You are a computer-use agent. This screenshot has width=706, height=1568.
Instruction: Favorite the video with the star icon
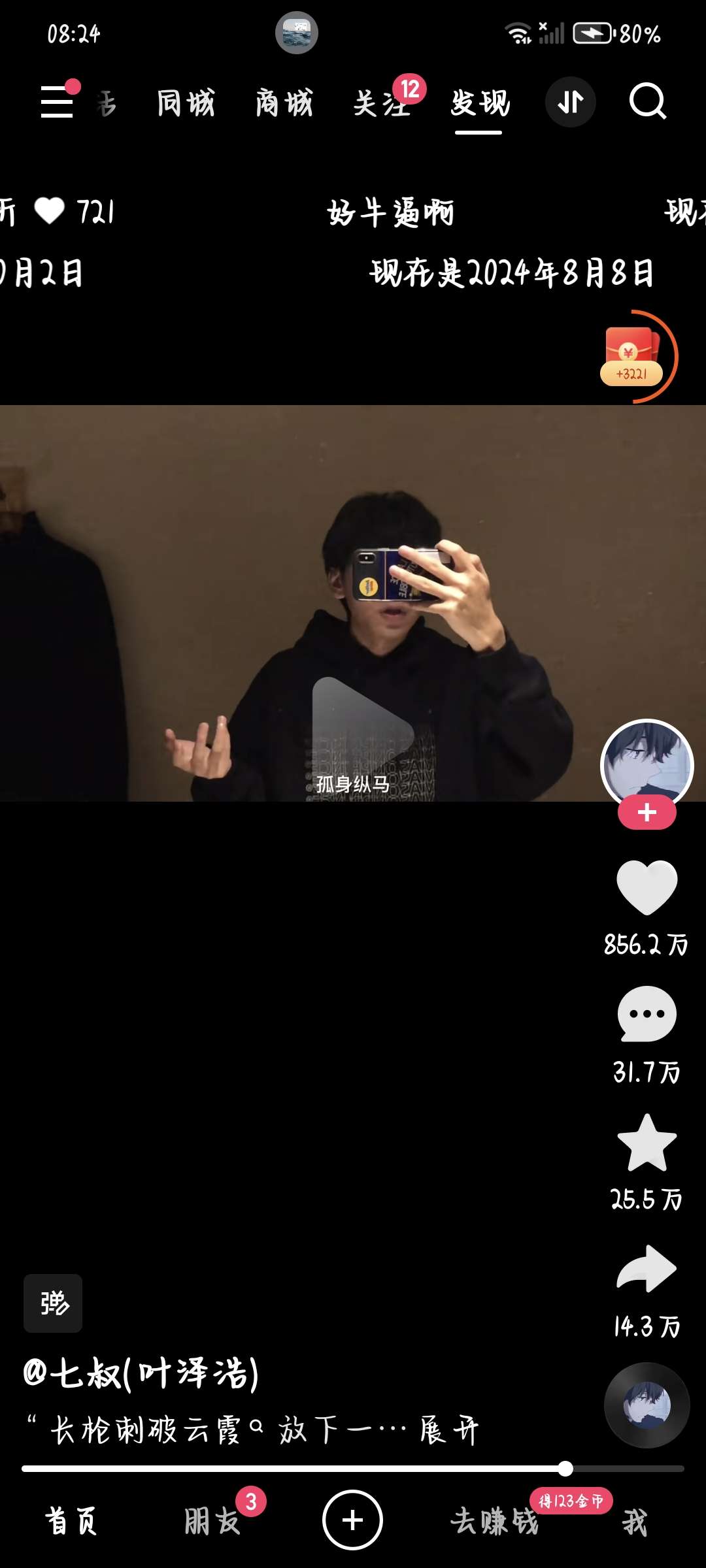[647, 1142]
